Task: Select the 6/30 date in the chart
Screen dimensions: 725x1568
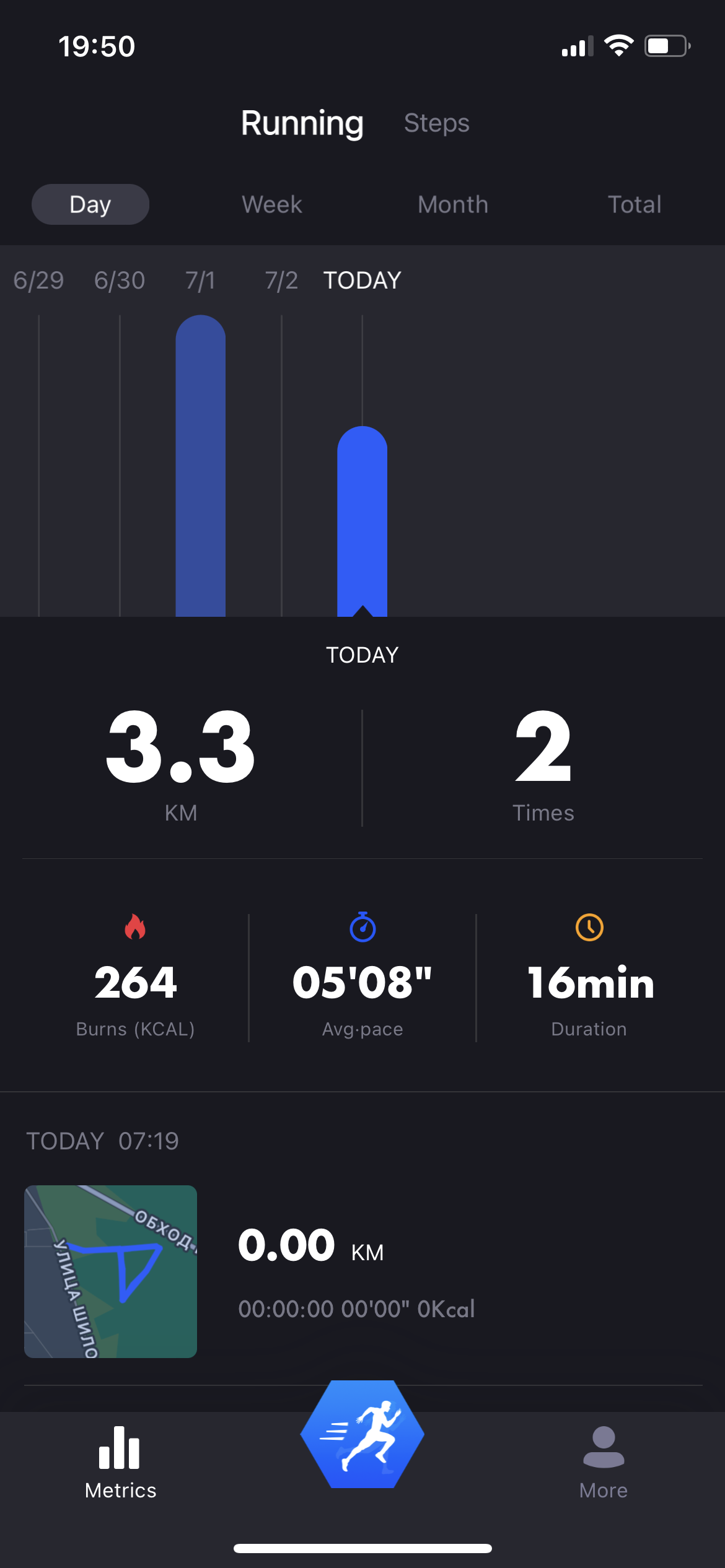Action: [x=120, y=281]
